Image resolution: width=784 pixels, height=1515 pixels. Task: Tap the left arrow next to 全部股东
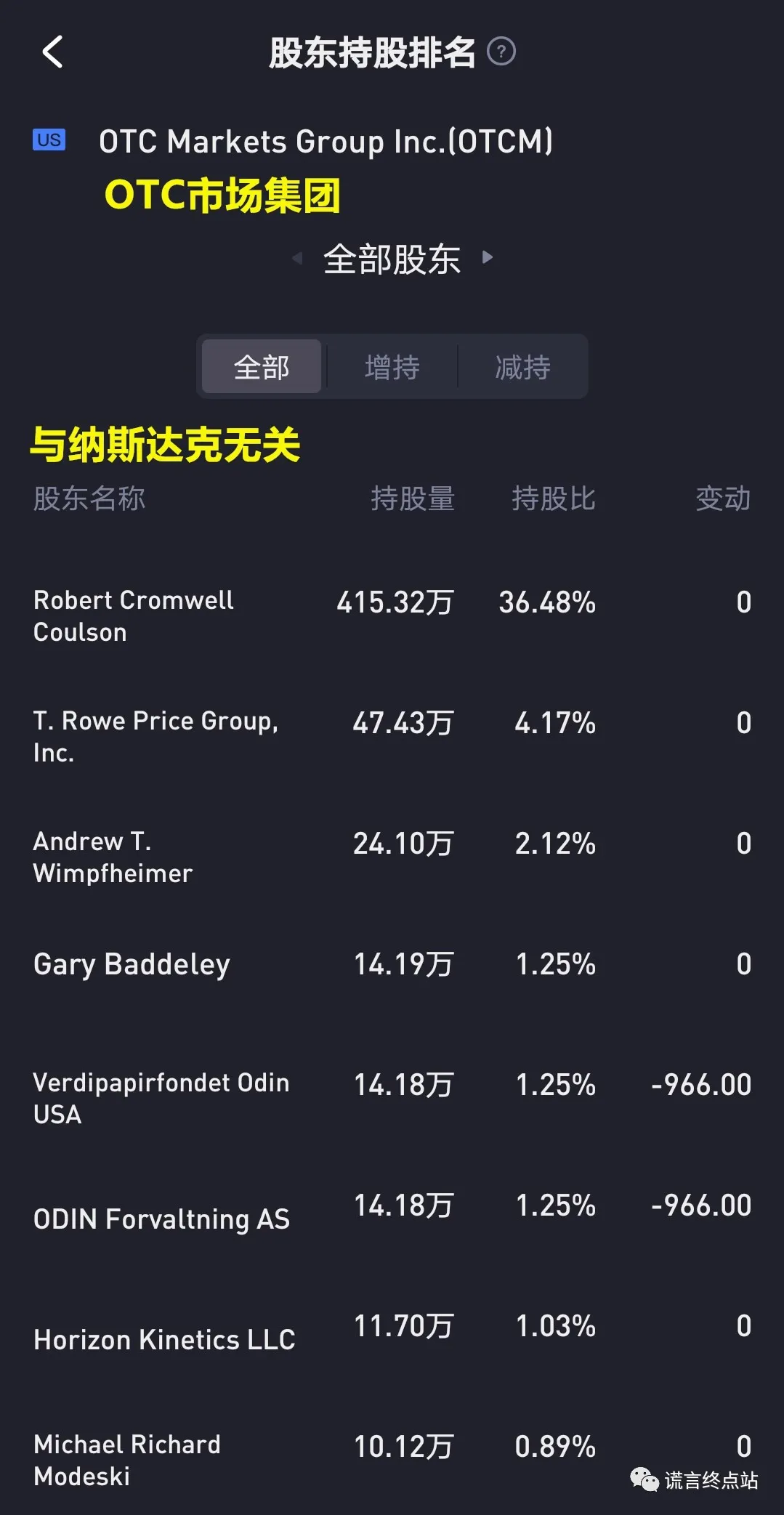coord(296,258)
